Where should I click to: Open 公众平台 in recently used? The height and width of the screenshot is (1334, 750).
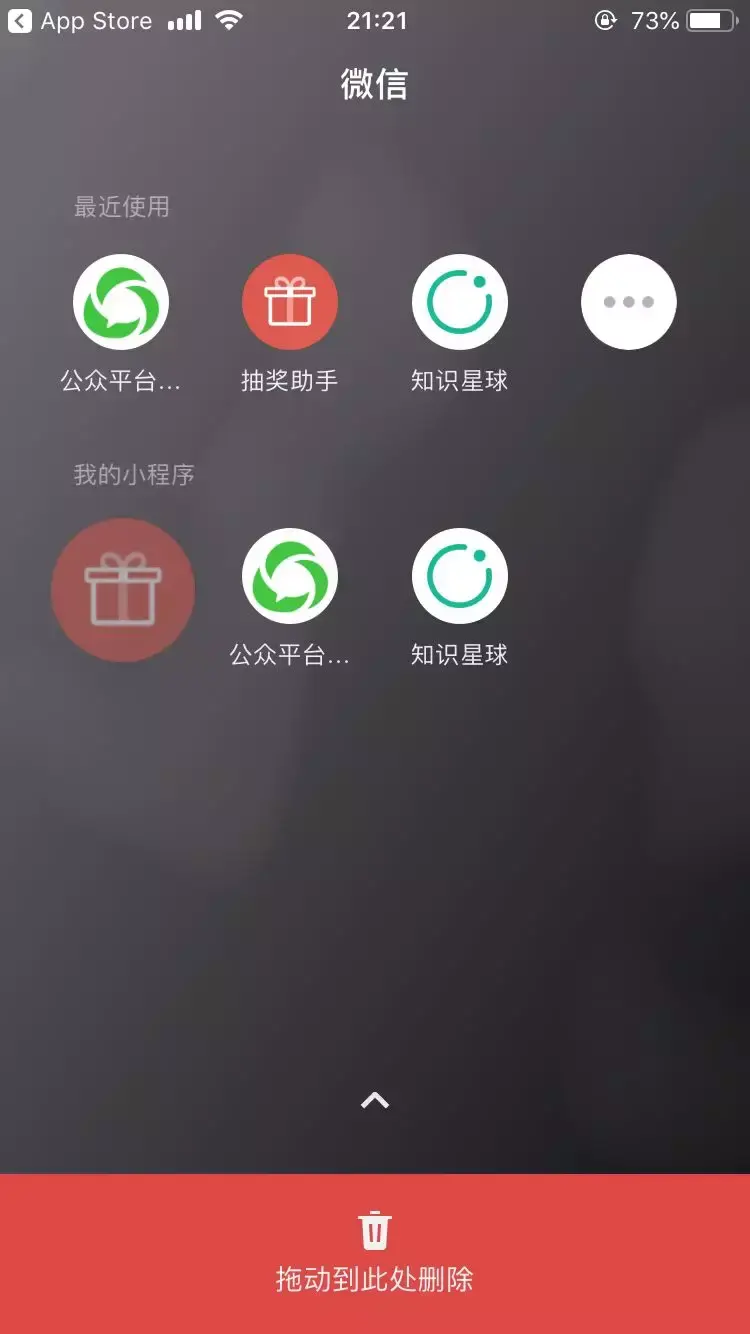tap(121, 302)
